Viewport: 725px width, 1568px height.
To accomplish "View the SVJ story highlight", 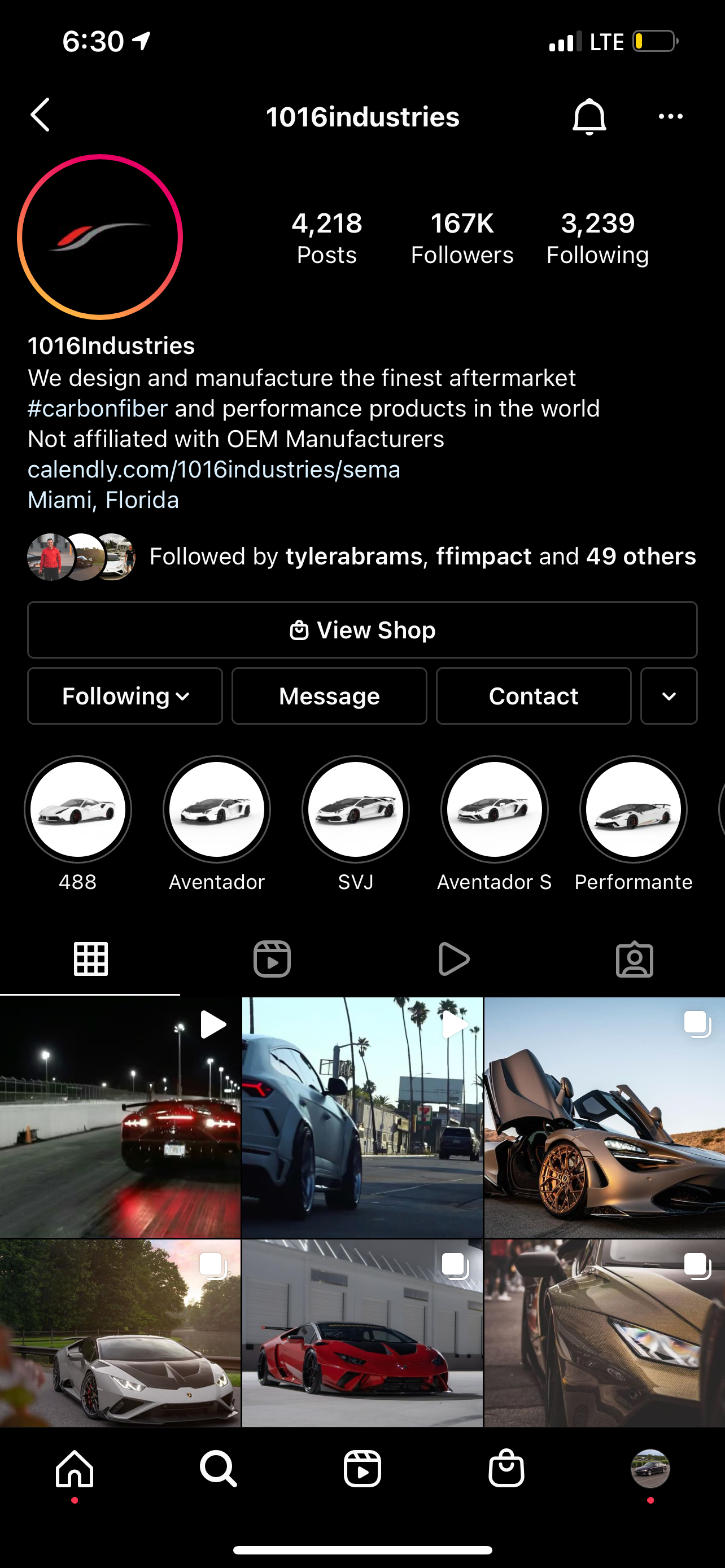I will tap(356, 809).
